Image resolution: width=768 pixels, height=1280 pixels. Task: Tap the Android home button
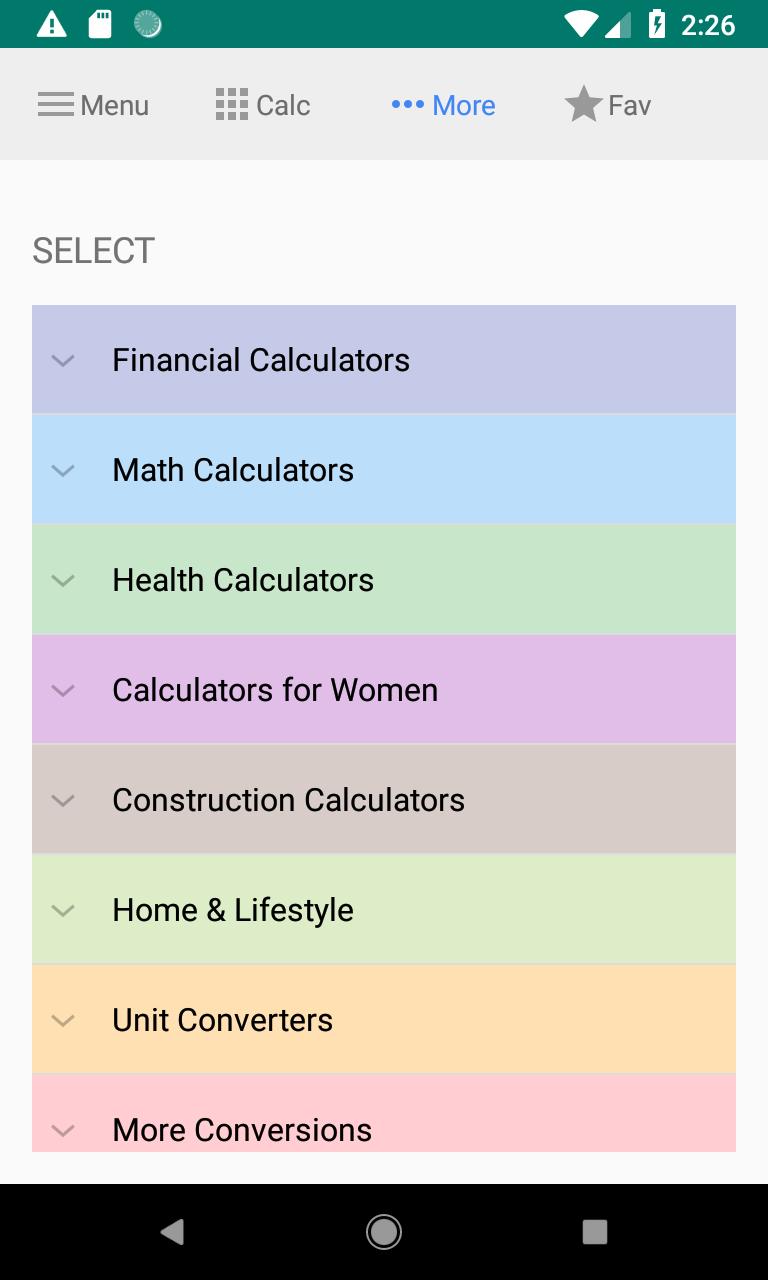(x=383, y=1231)
